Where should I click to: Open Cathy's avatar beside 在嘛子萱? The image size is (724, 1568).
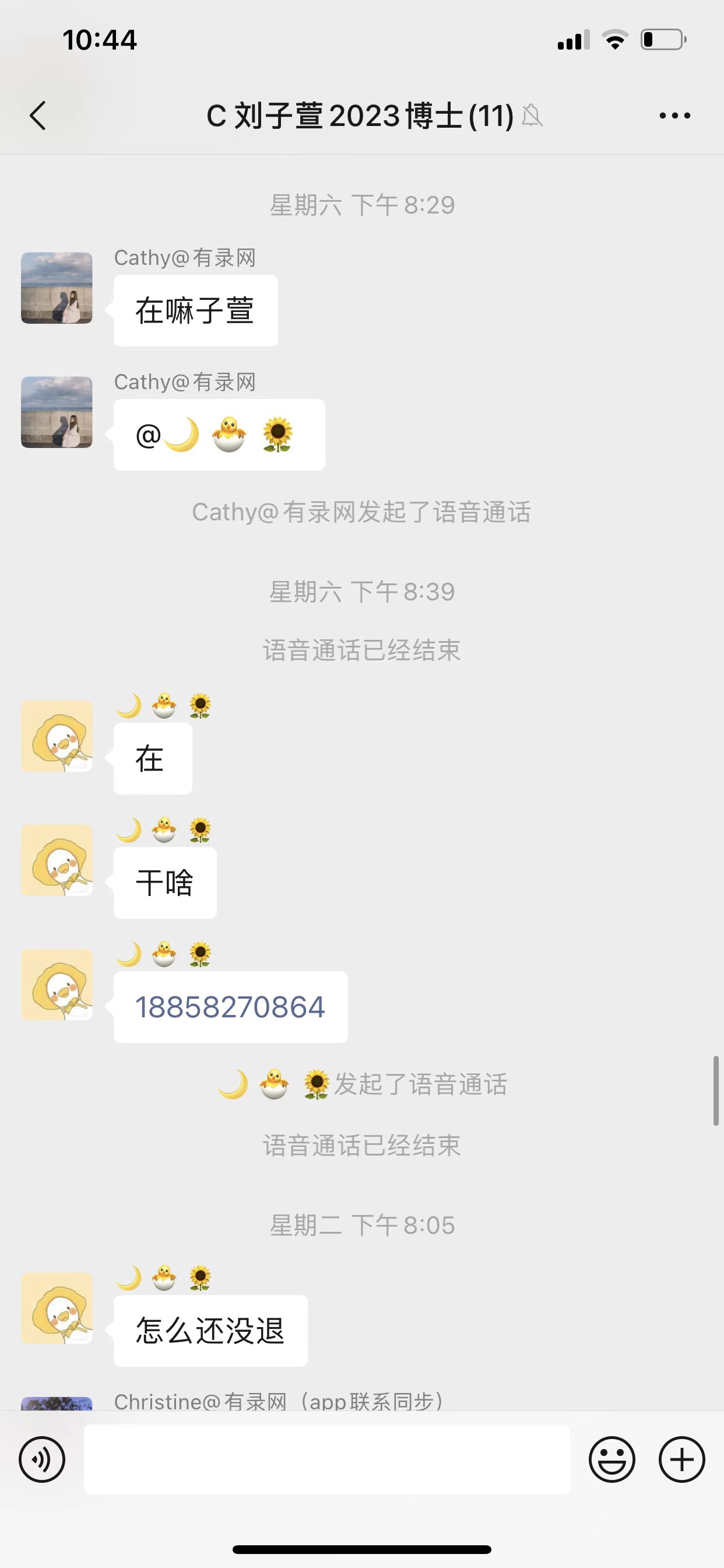point(57,288)
